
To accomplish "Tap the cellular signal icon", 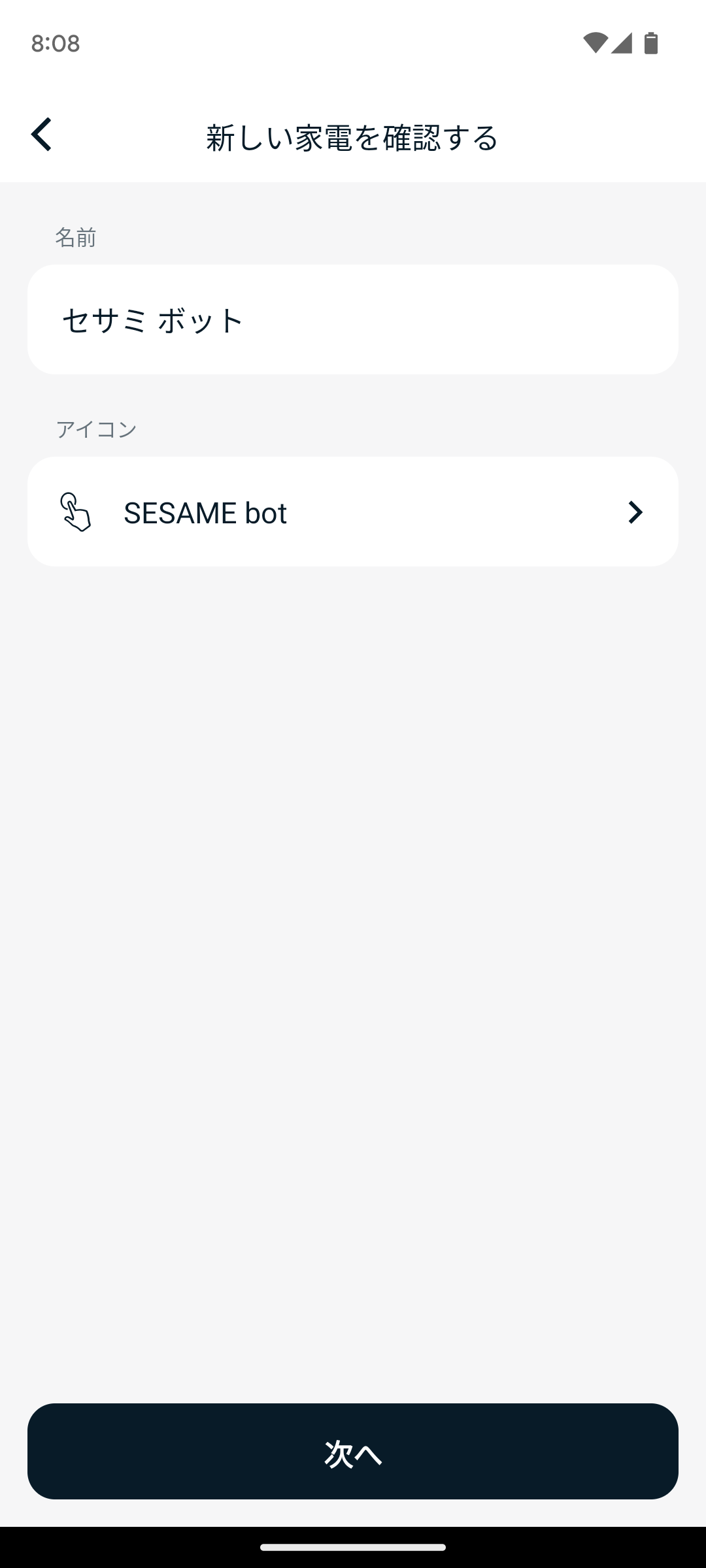I will pyautogui.click(x=622, y=43).
